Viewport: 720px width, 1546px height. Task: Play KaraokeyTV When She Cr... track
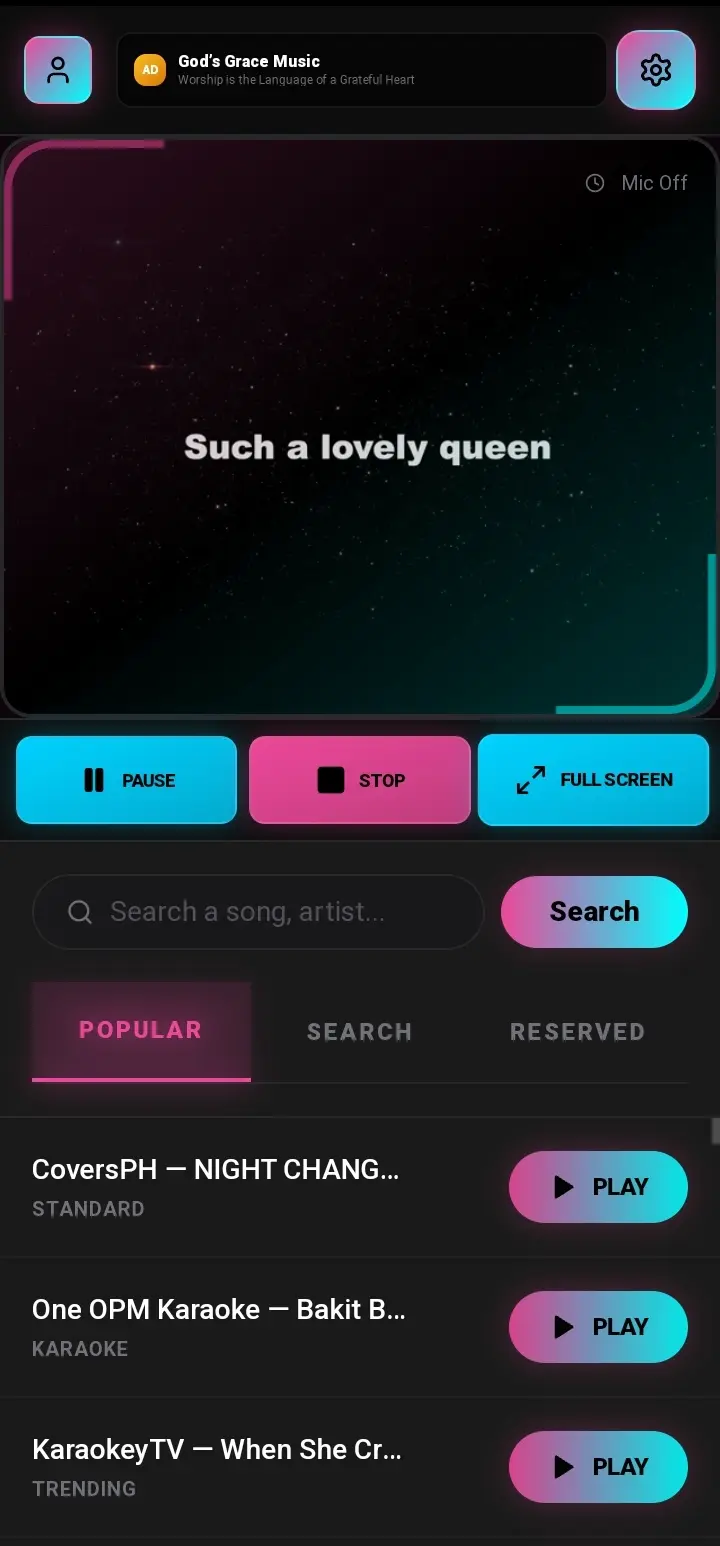click(598, 1467)
